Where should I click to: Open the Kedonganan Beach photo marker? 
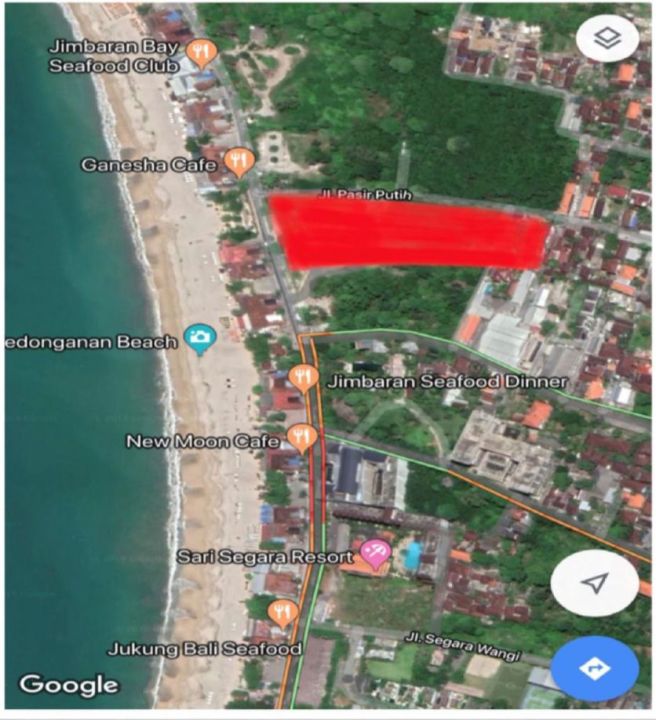coord(200,338)
